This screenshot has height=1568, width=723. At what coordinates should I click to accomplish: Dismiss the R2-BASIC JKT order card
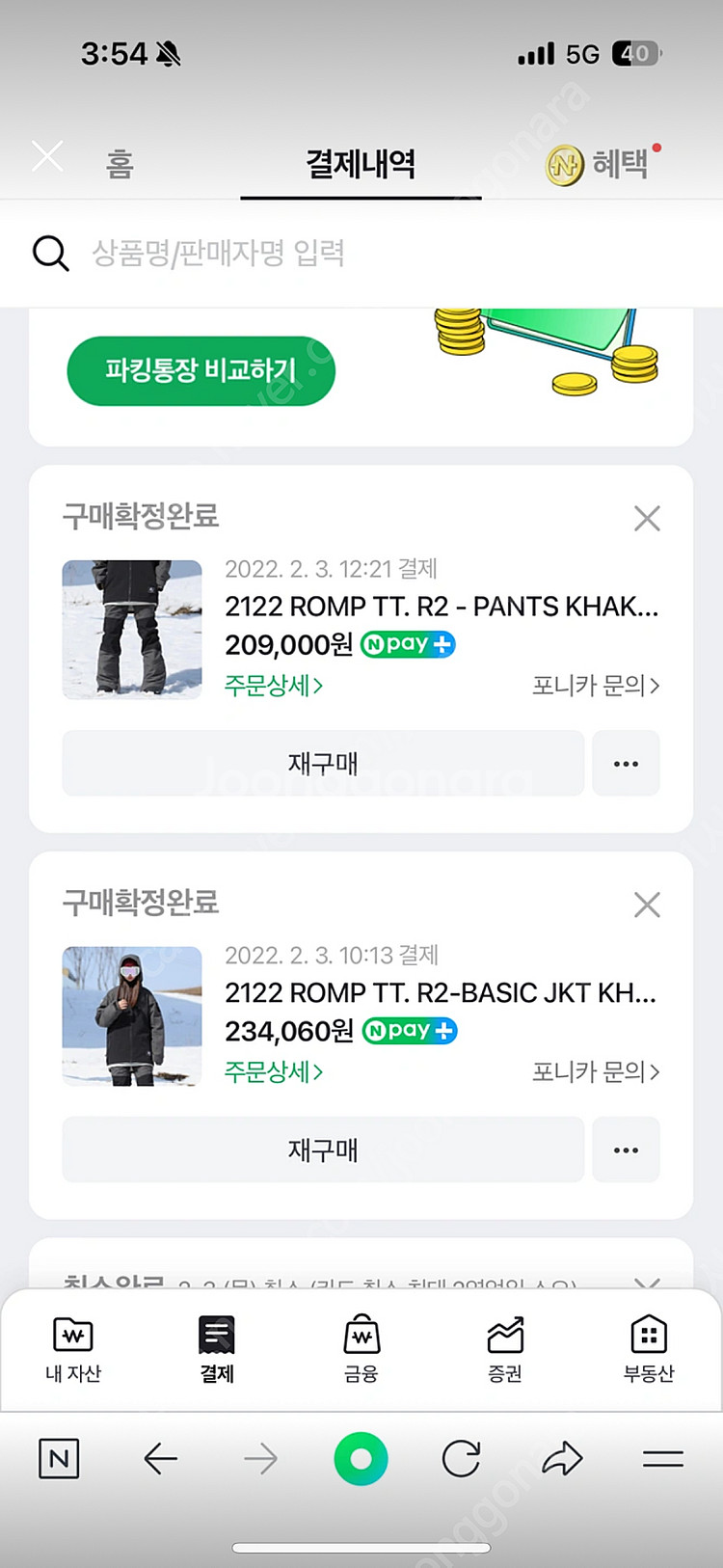(x=647, y=905)
